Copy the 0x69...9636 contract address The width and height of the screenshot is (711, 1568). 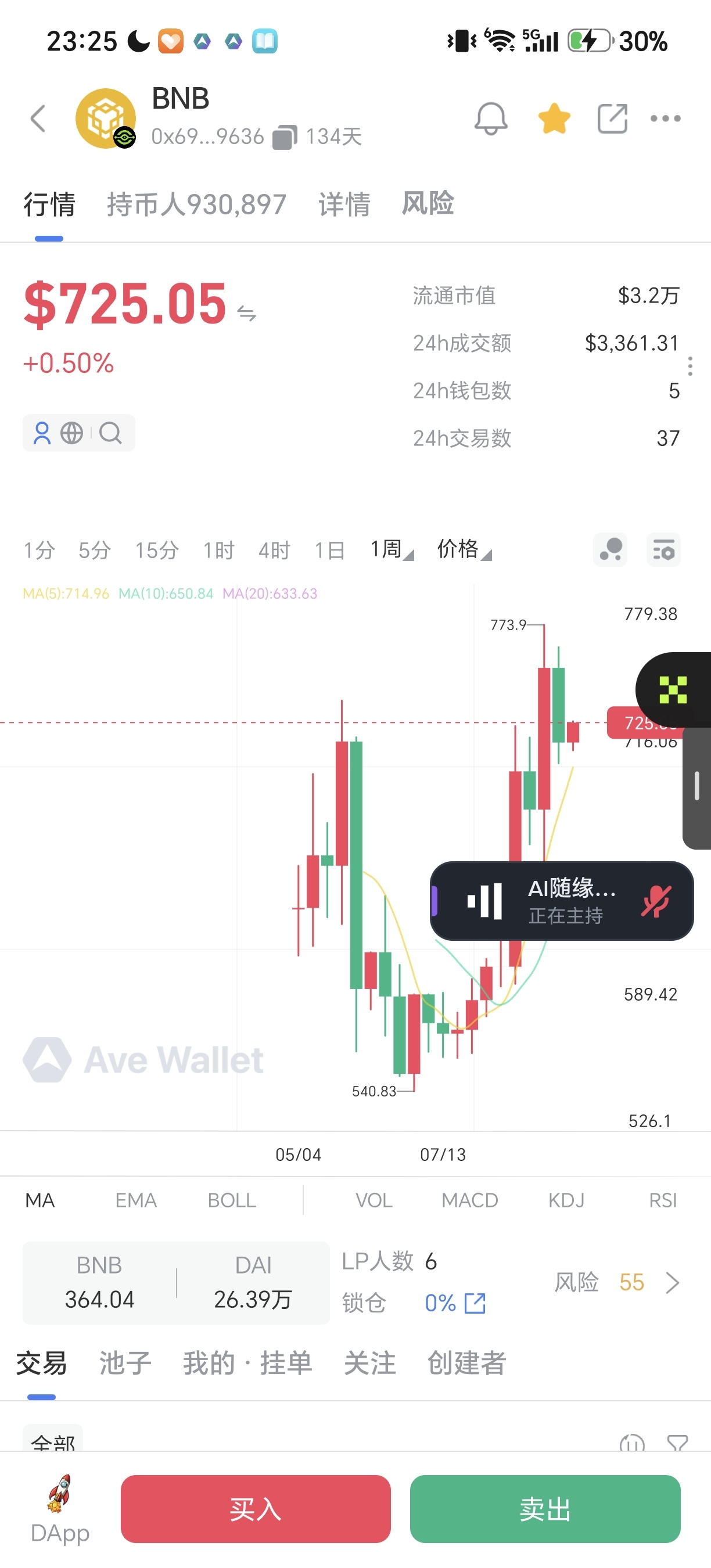tap(285, 137)
